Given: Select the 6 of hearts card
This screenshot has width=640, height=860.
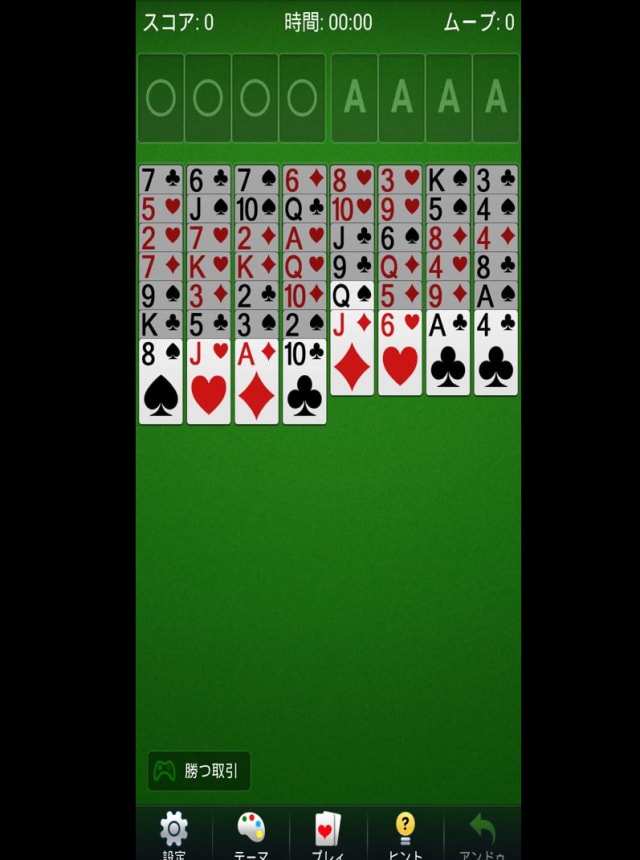Looking at the screenshot, I should [400, 357].
